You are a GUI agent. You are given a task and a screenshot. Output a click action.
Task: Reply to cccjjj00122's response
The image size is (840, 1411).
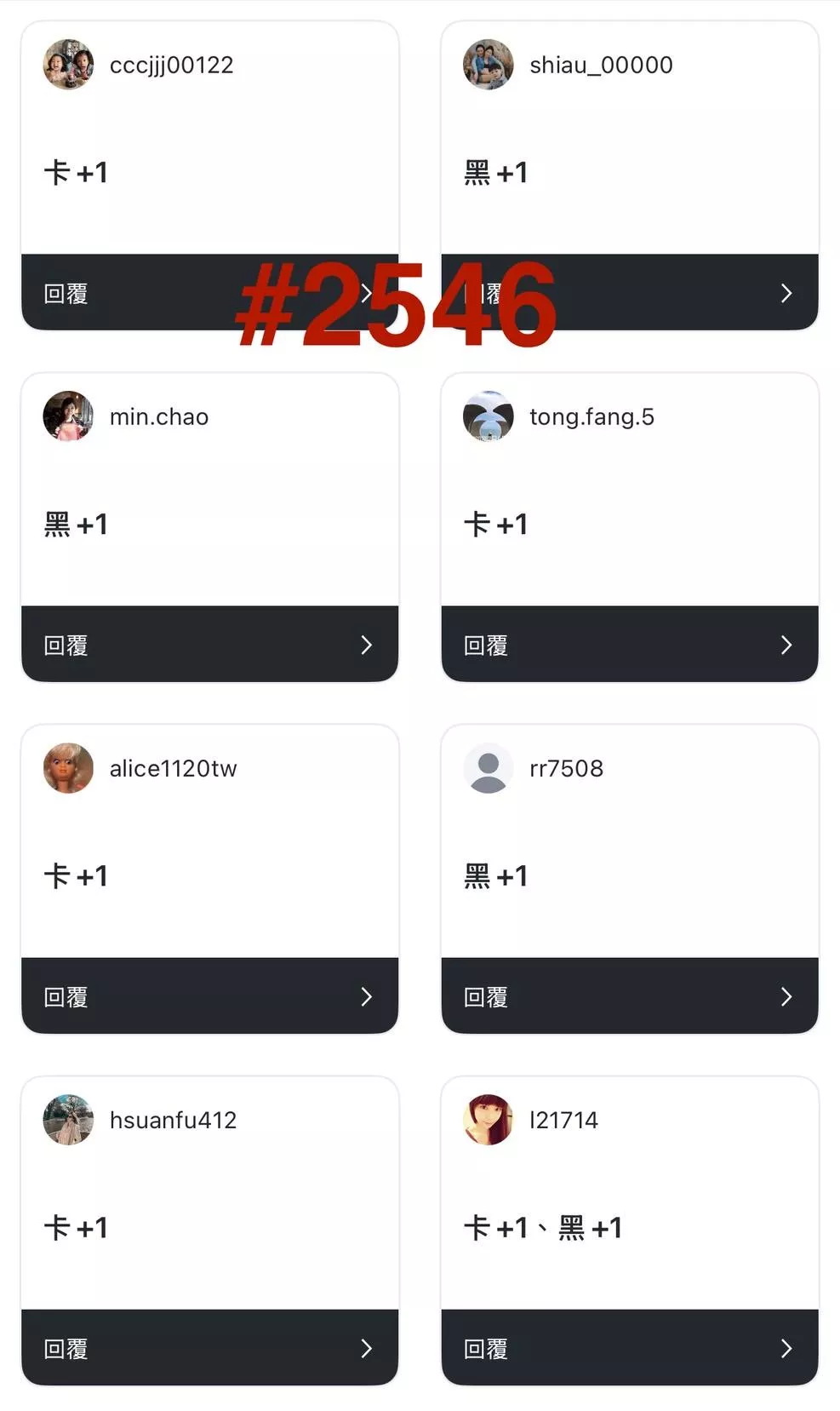pos(128,293)
